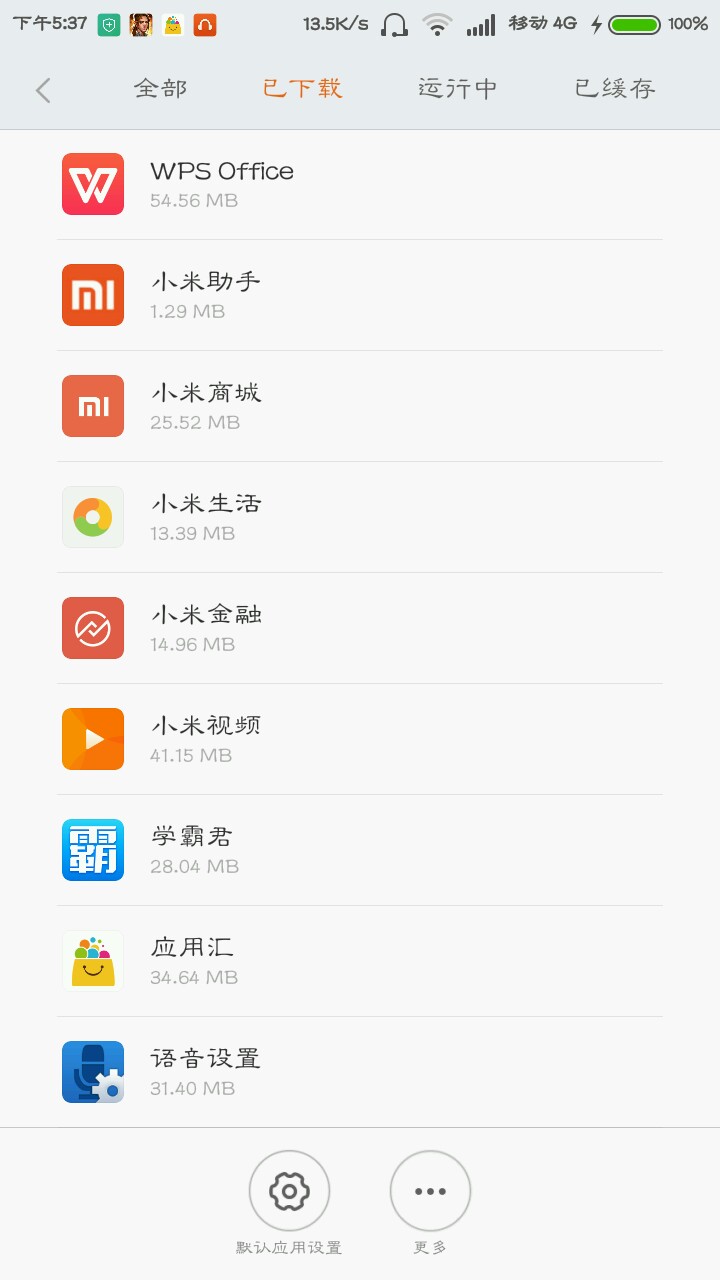
Task: Go back using the top arrow
Action: pos(43,90)
